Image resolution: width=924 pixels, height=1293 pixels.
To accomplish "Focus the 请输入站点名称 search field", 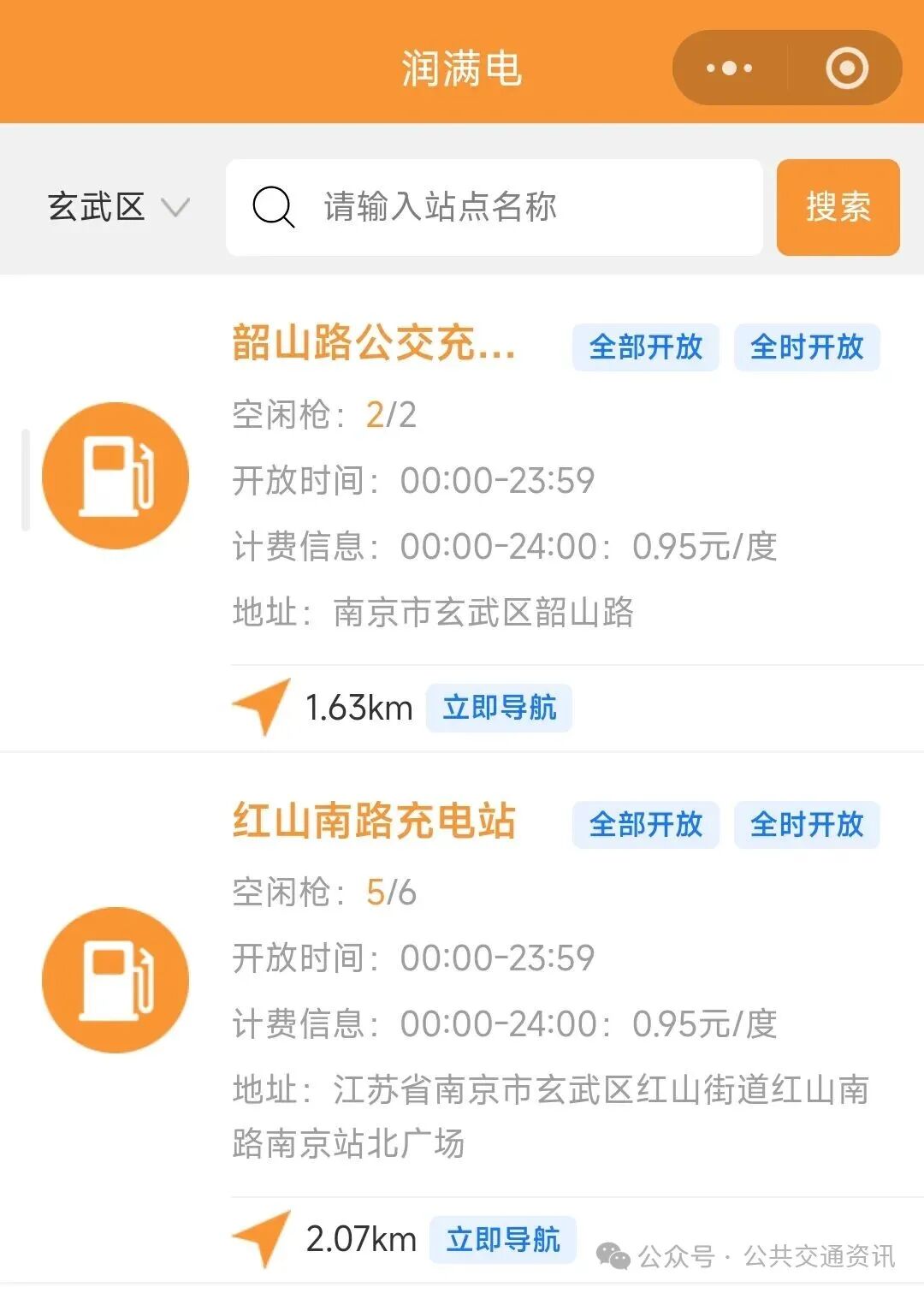I will (513, 207).
